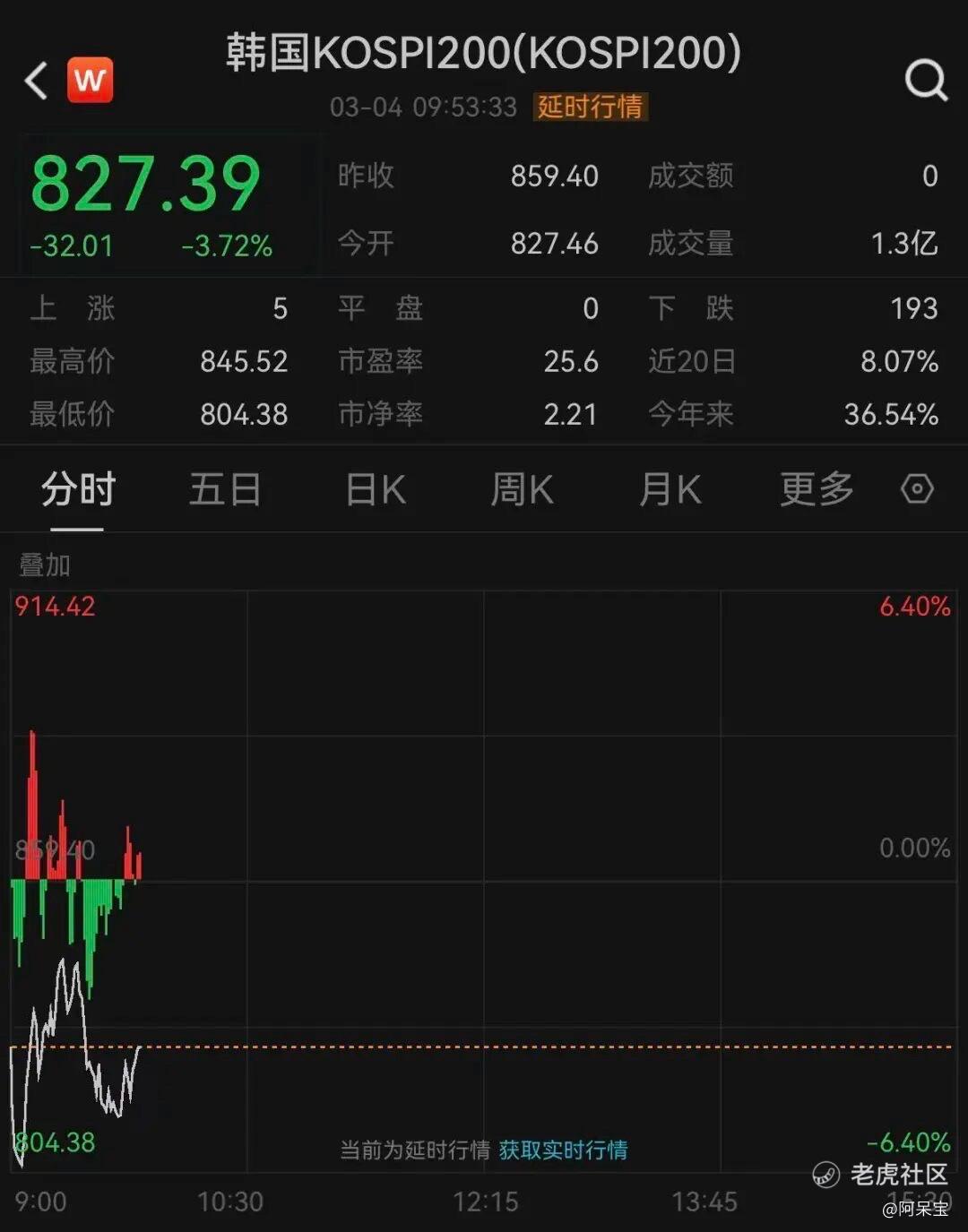The image size is (968, 1232).
Task: Select the 月K chart tab
Action: (670, 490)
